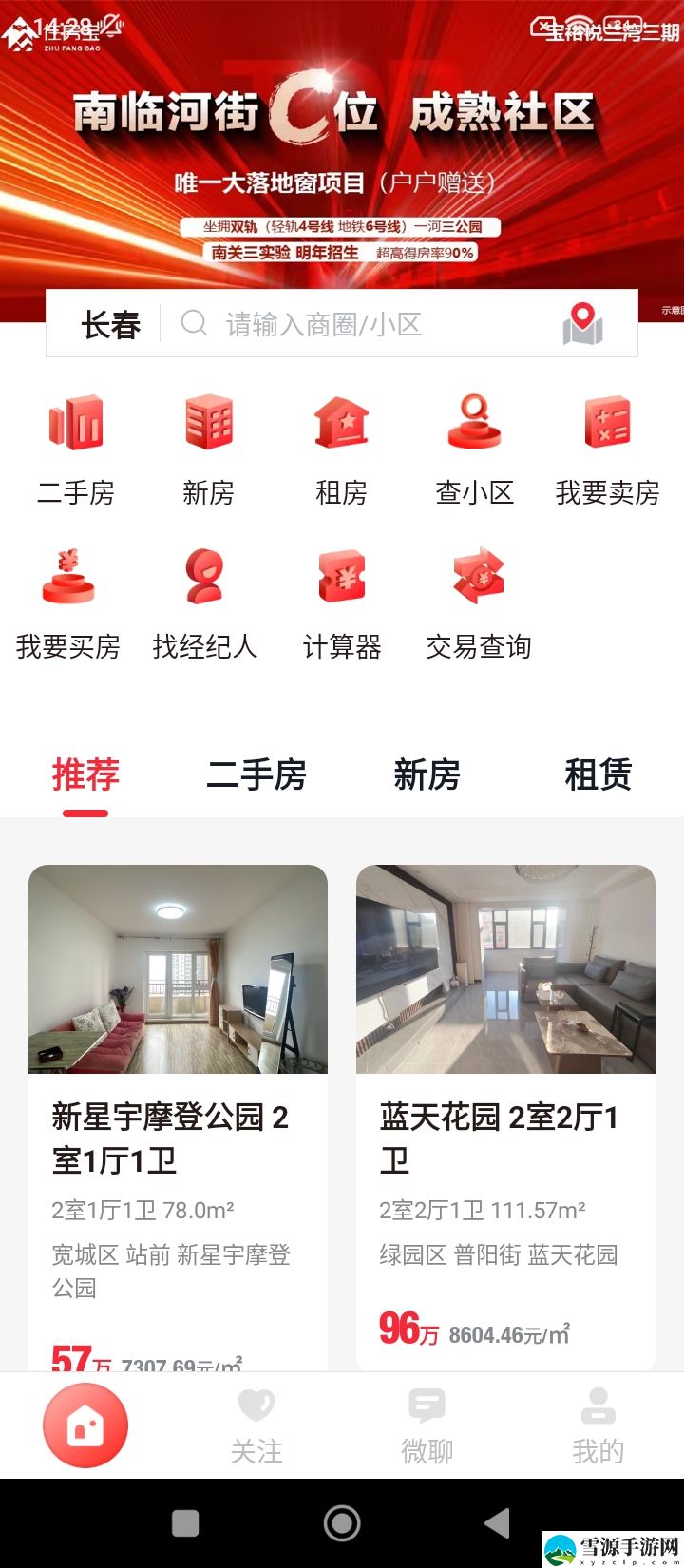Go to the 关注 tab
684x1568 pixels.
[x=256, y=1427]
